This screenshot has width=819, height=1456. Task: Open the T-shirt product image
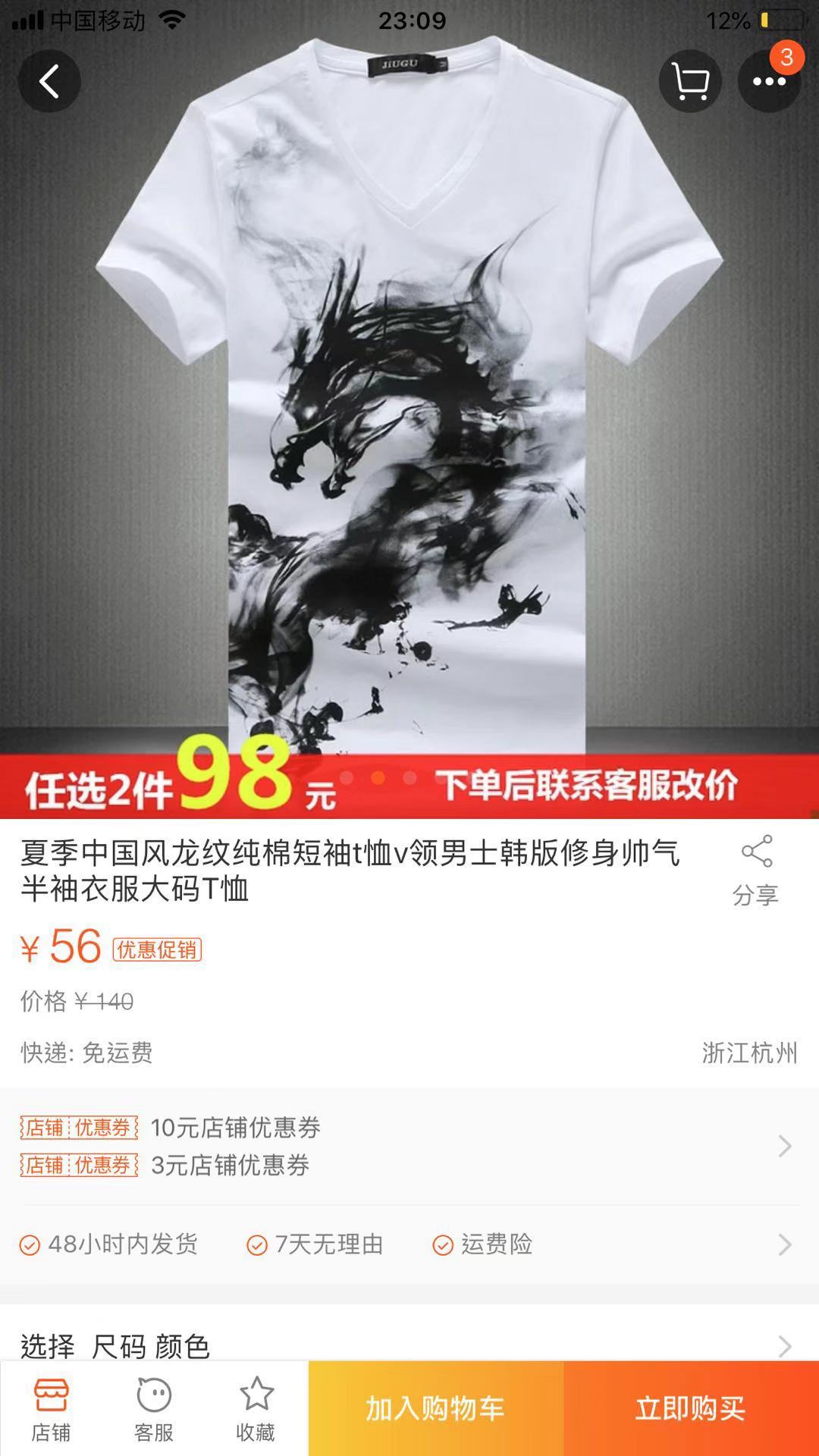click(x=409, y=409)
